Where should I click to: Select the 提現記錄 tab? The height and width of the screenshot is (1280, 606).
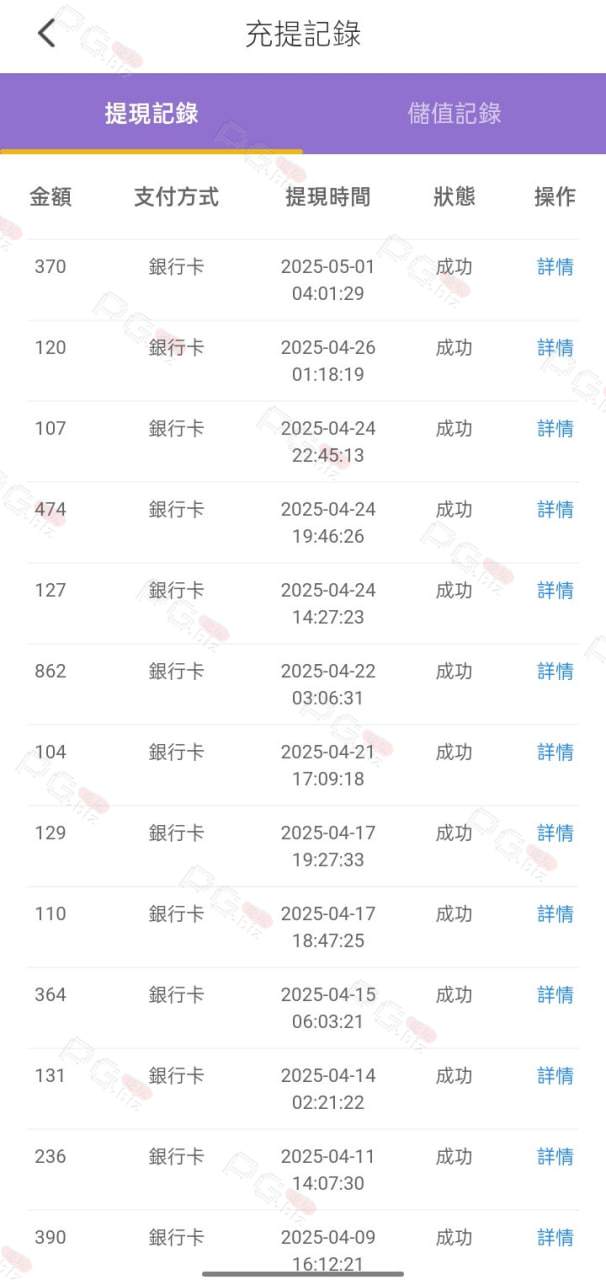pos(151,113)
